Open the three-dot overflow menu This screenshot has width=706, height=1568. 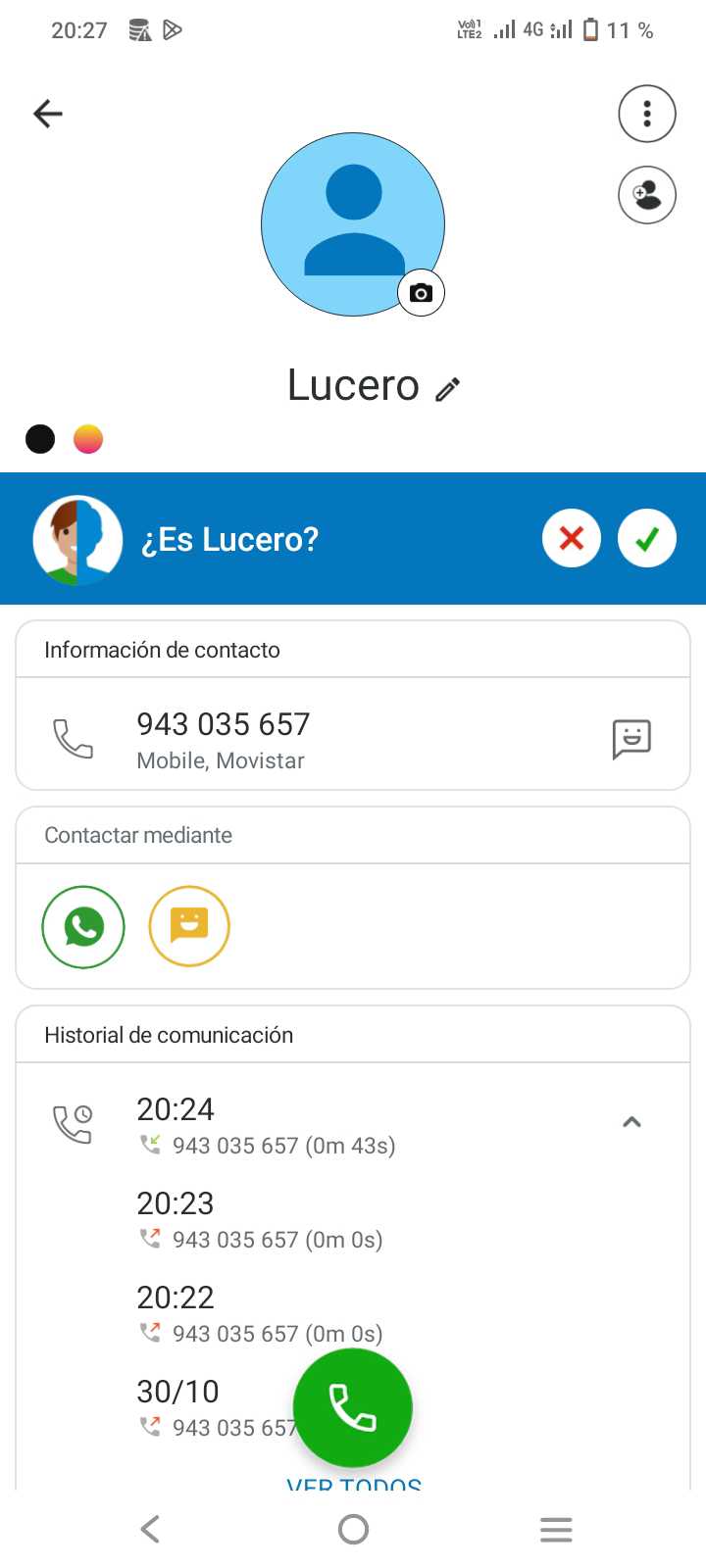647,114
